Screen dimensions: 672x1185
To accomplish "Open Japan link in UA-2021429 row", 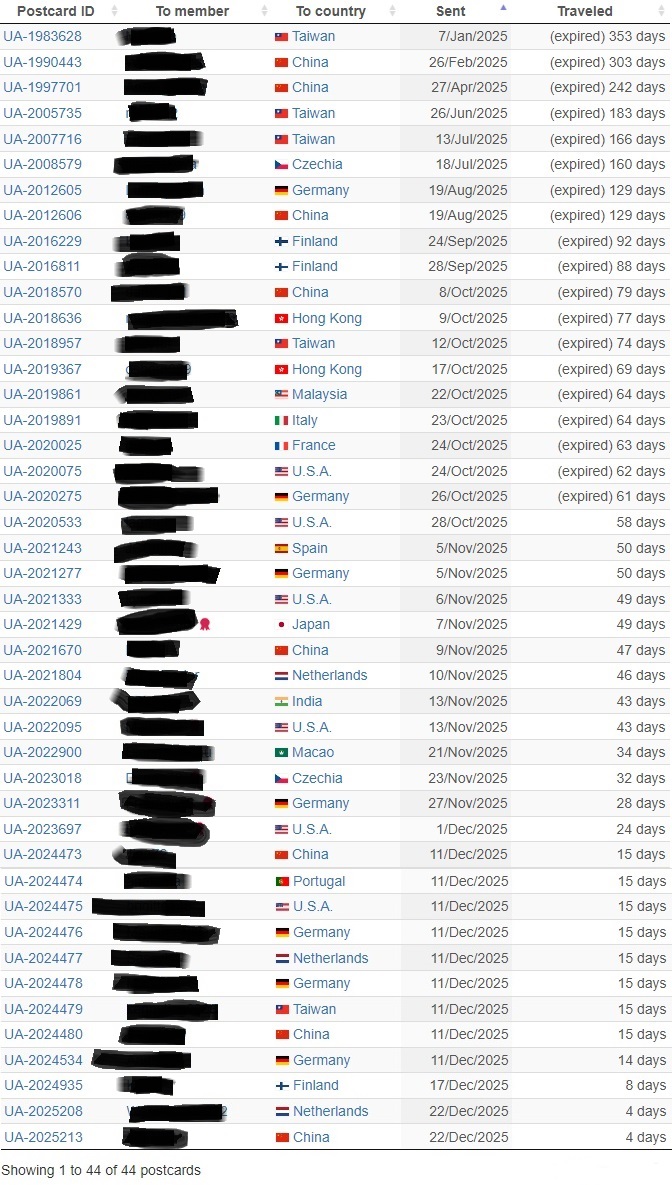I will tap(310, 624).
